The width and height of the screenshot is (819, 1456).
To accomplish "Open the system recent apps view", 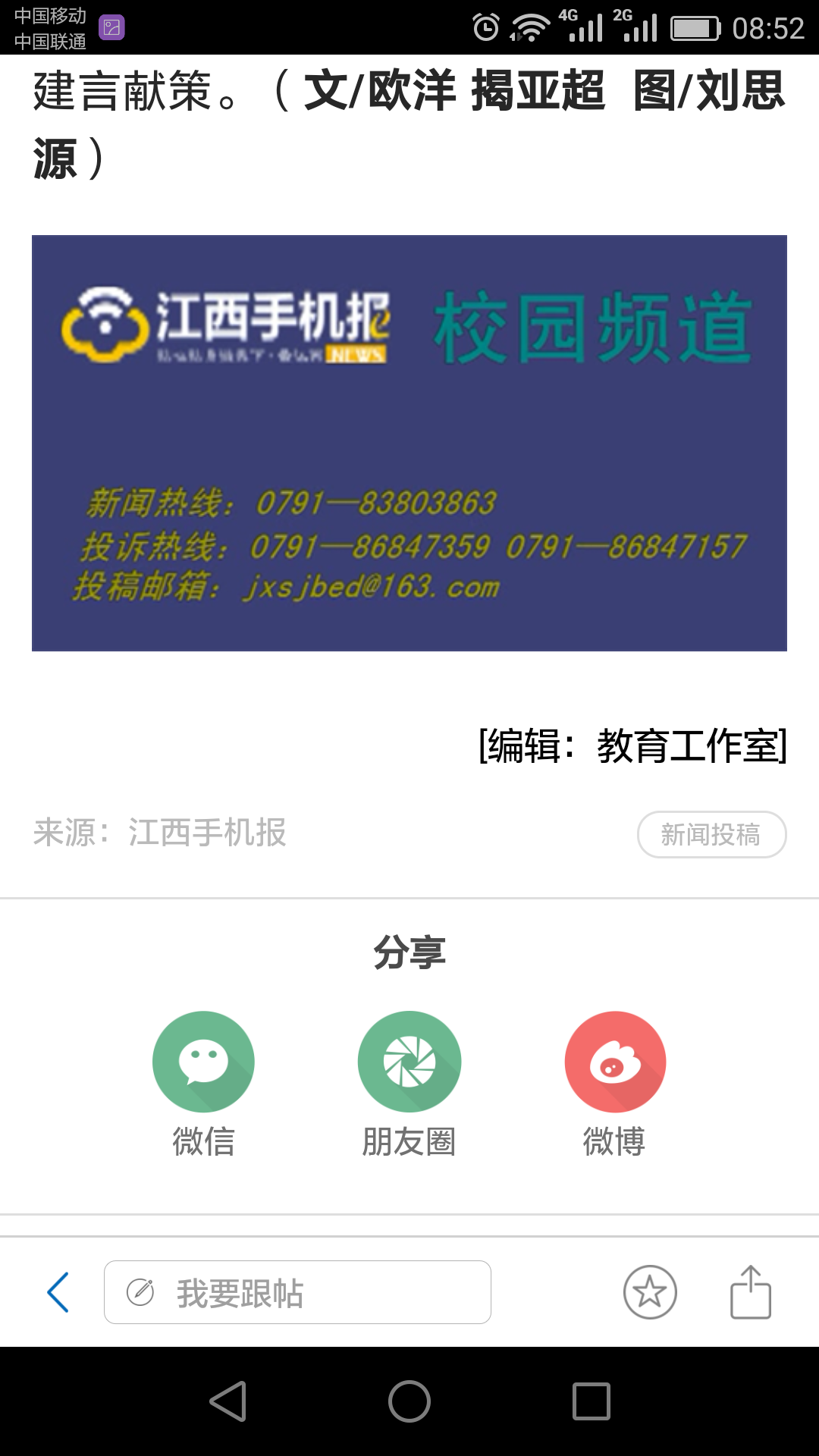I will pos(591,1401).
